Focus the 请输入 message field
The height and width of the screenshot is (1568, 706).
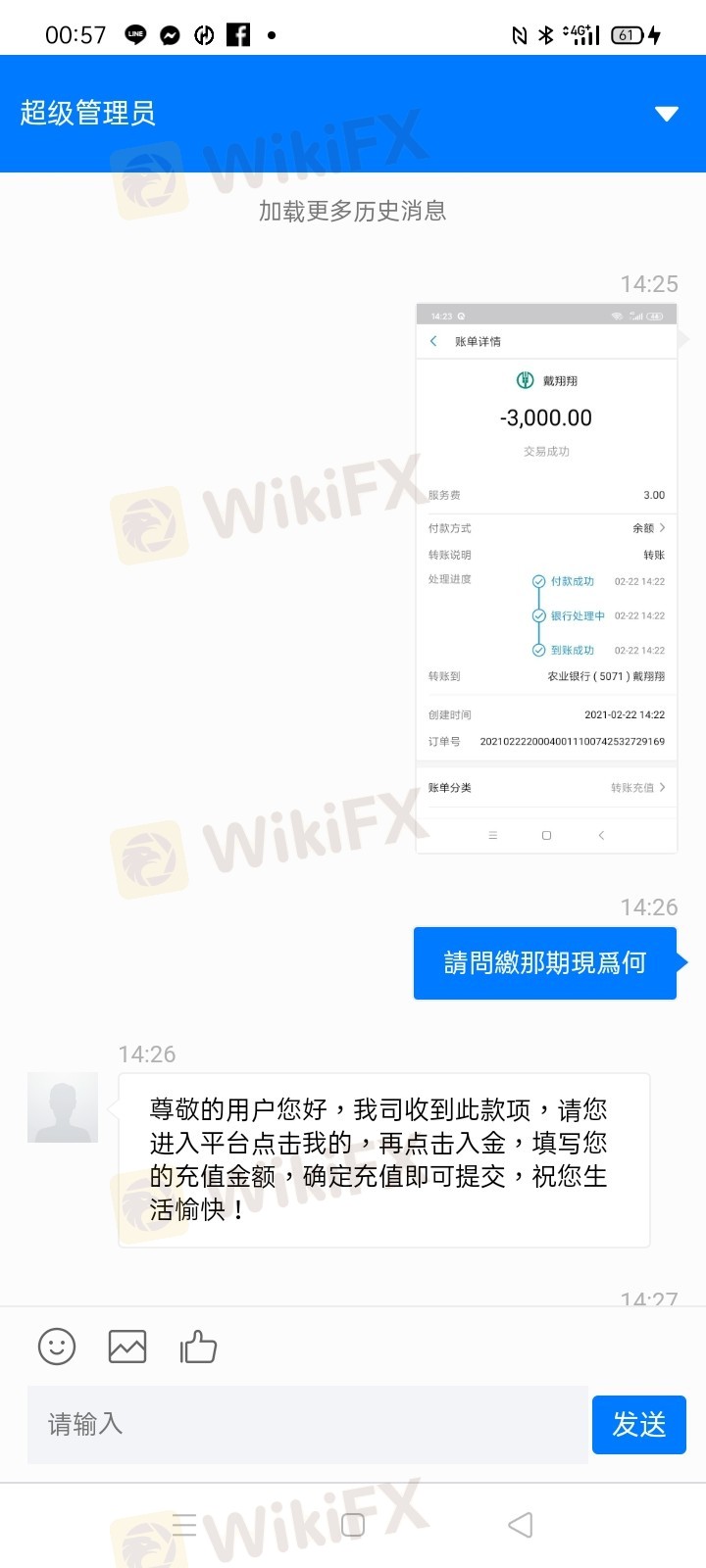[308, 1425]
